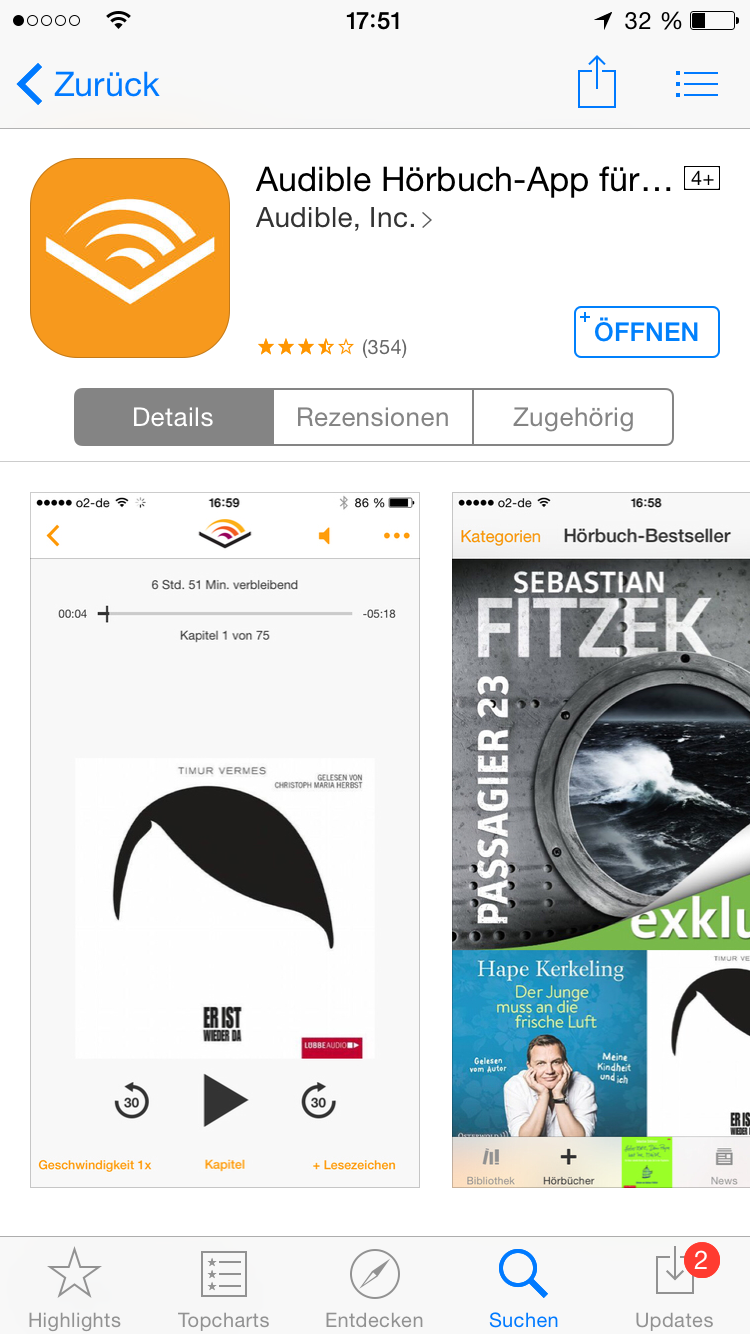Switch to the Zugehörig segment

573,417
